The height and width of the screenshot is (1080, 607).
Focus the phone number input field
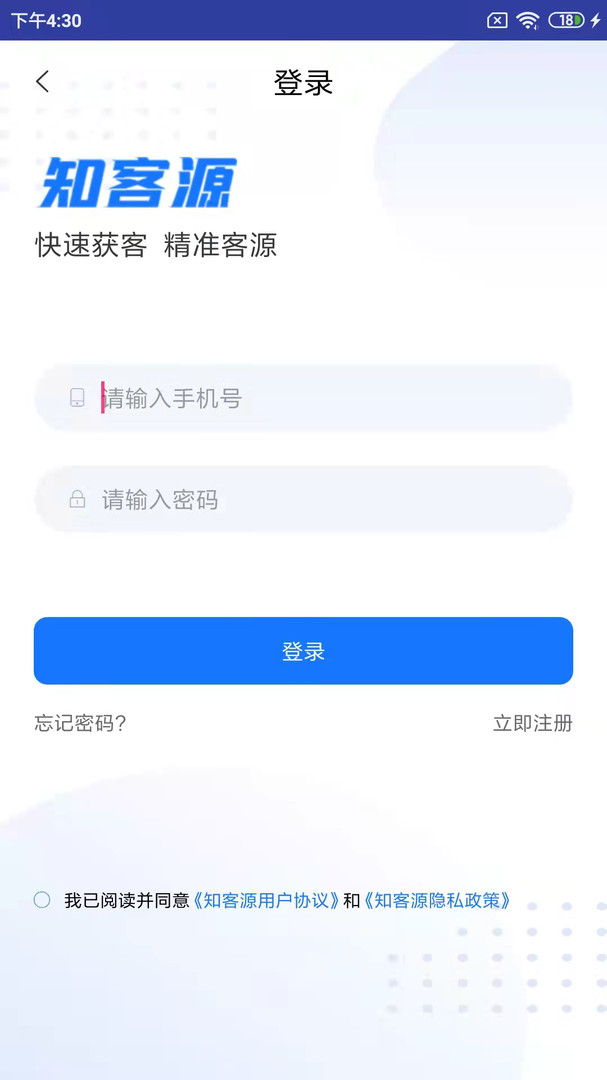320,399
